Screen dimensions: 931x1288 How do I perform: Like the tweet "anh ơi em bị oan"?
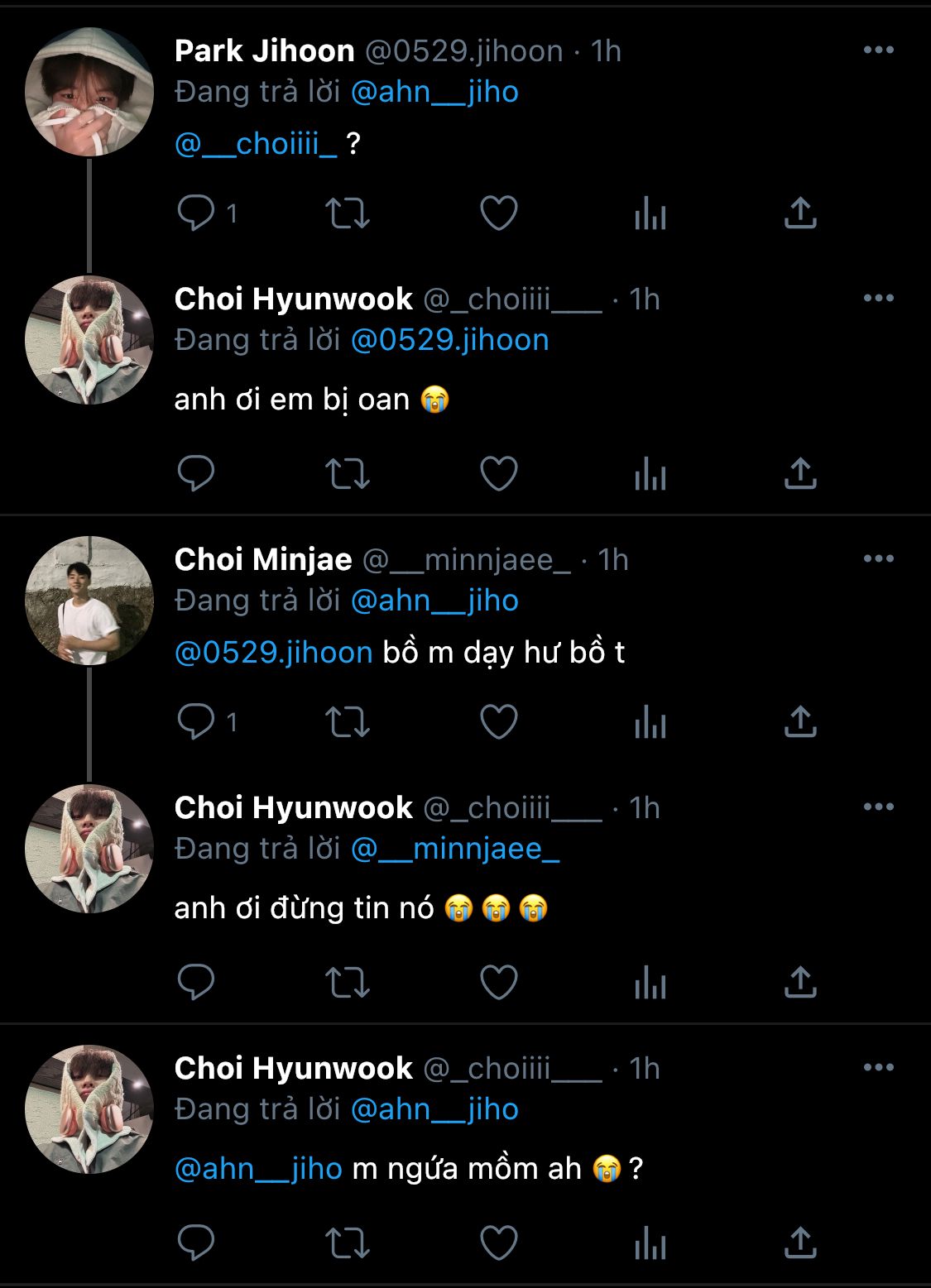(x=498, y=474)
